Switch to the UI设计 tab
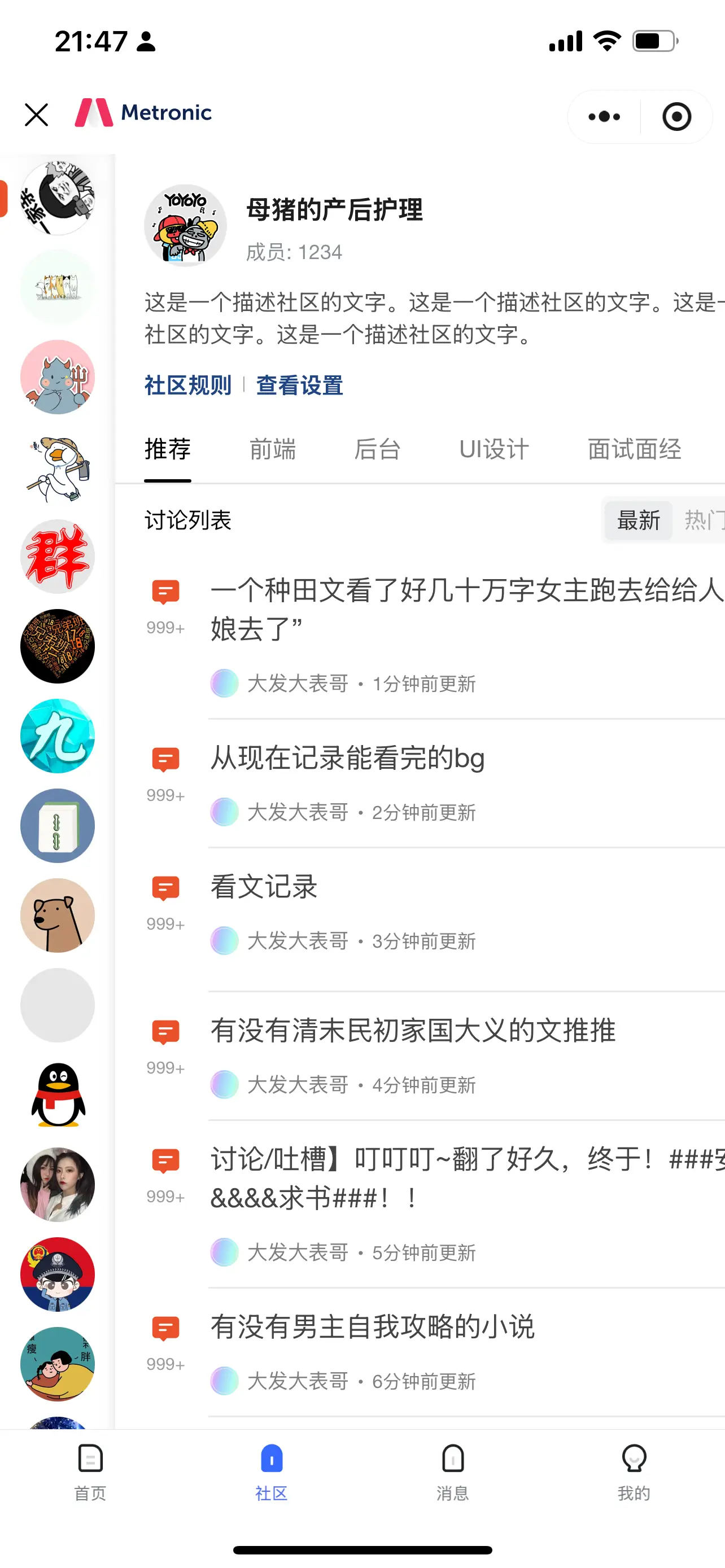 (x=493, y=449)
